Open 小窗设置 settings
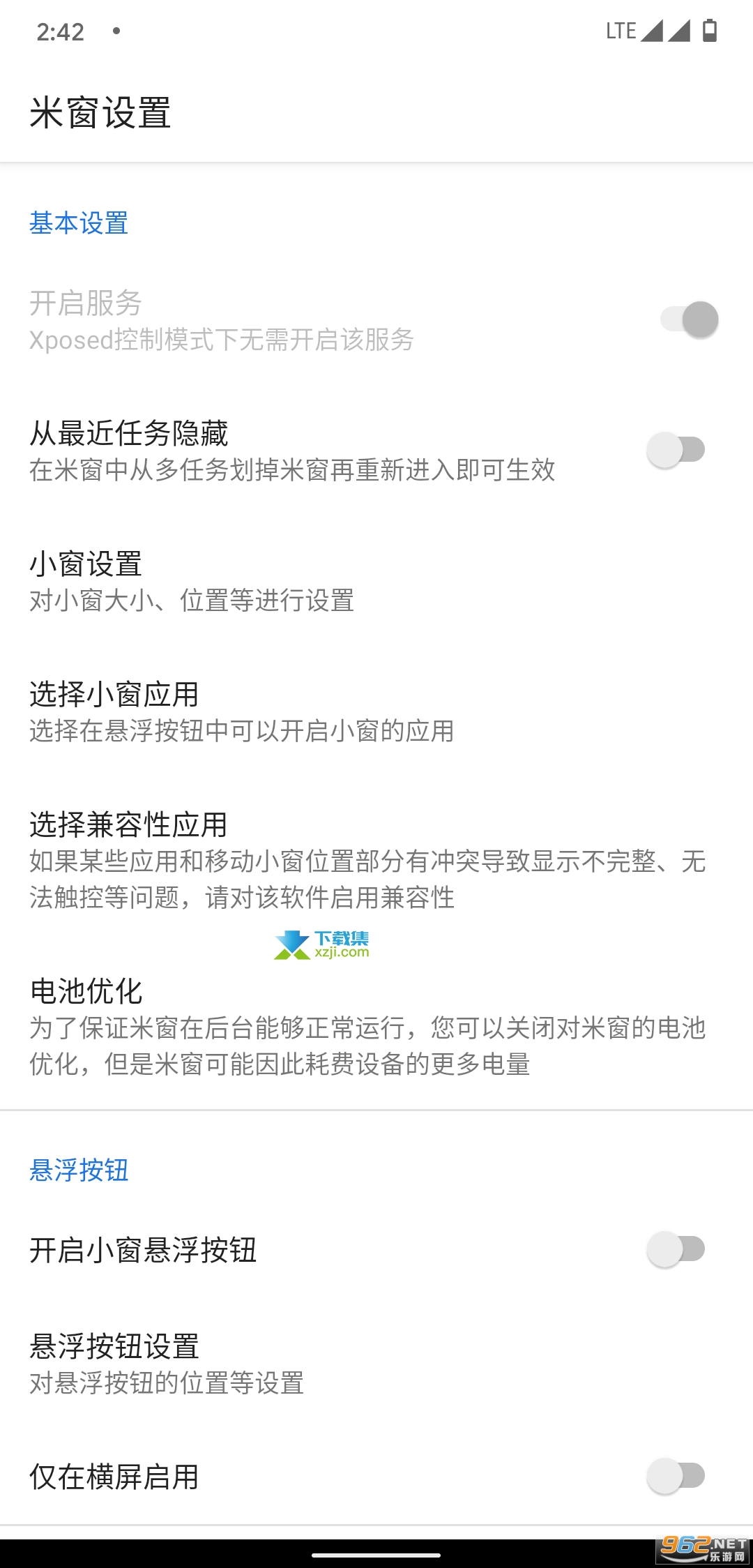This screenshot has height=1568, width=753. point(376,581)
